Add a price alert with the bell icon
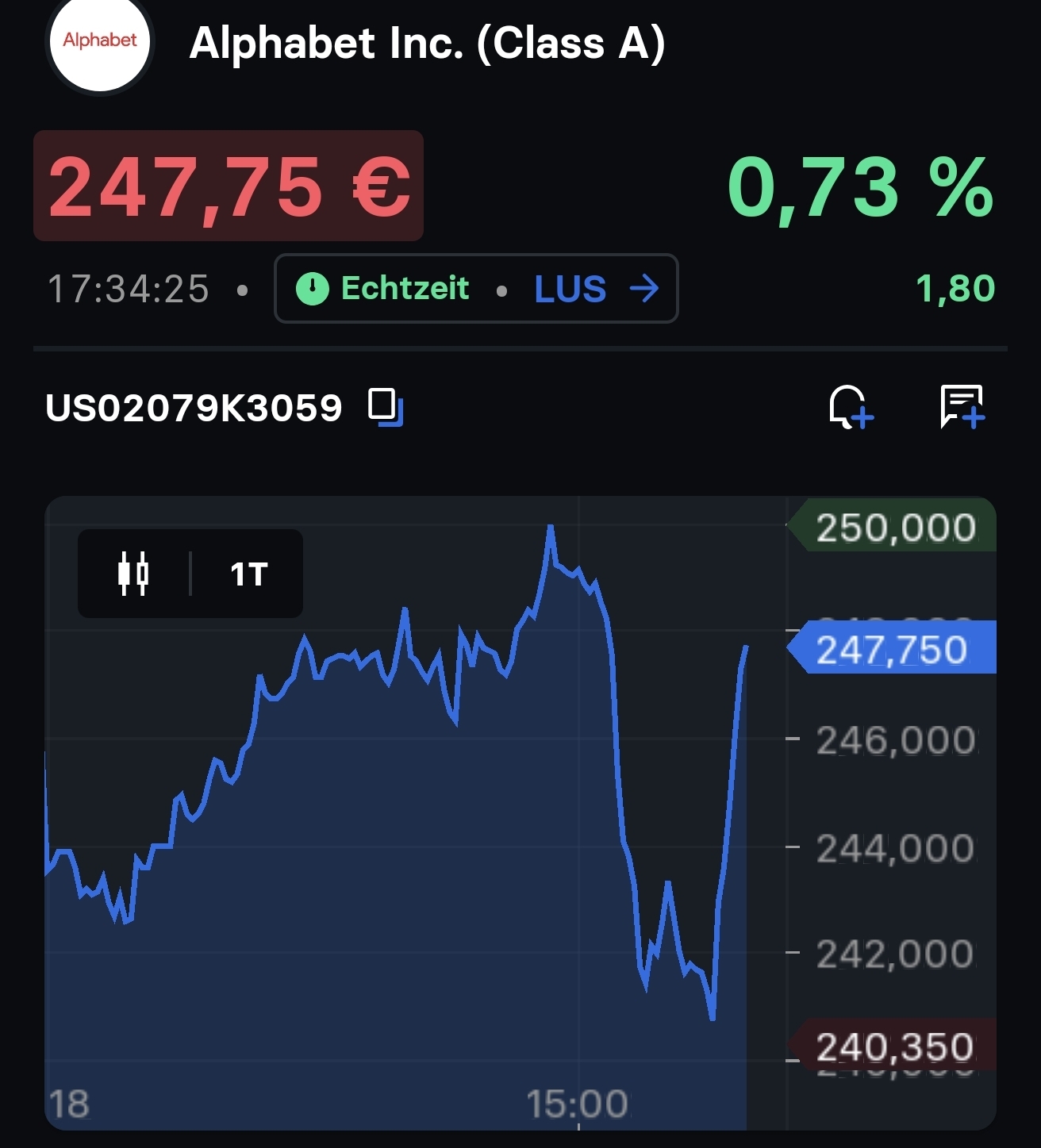 [x=850, y=407]
